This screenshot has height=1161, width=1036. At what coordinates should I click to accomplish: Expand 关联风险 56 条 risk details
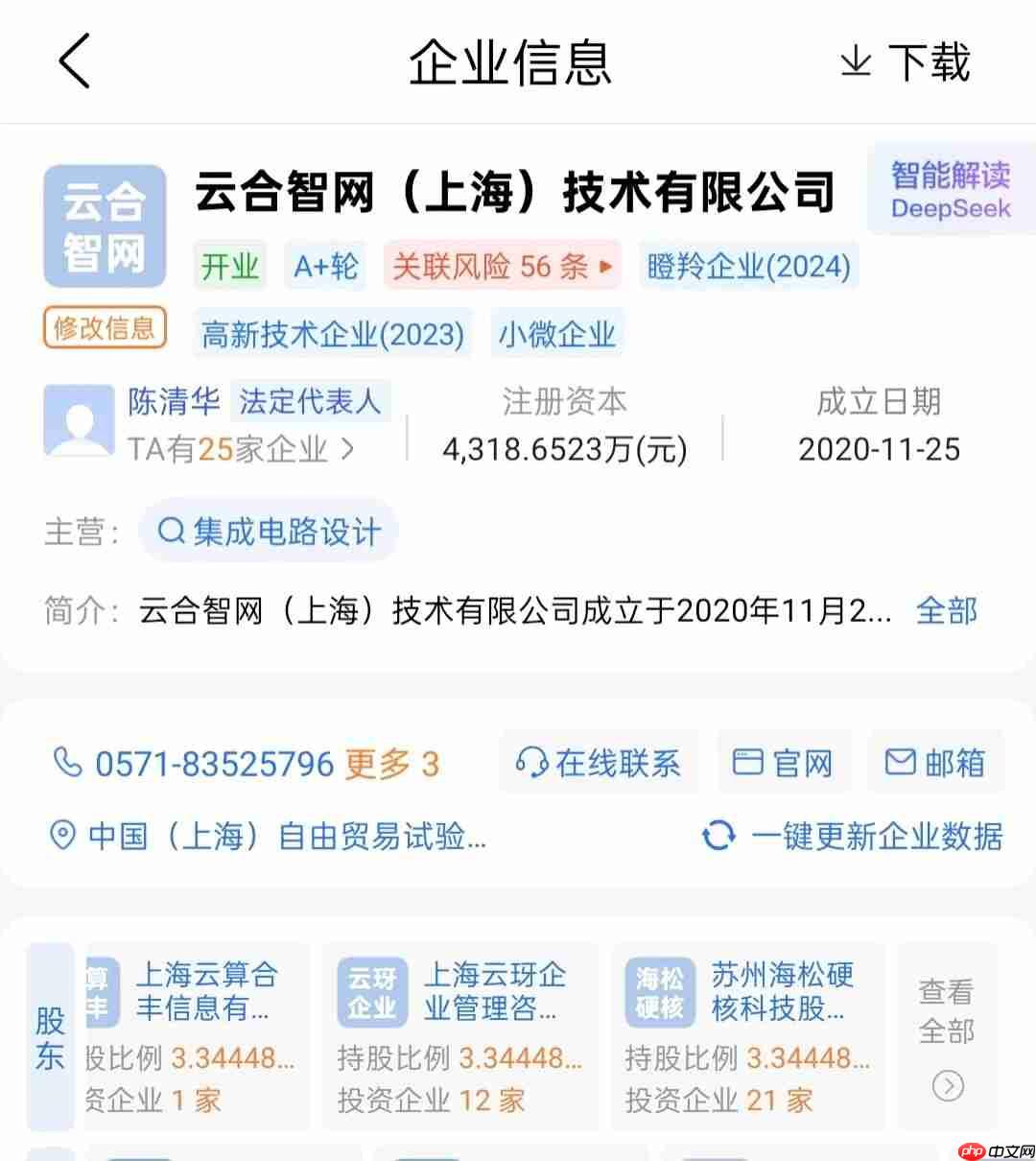(502, 265)
